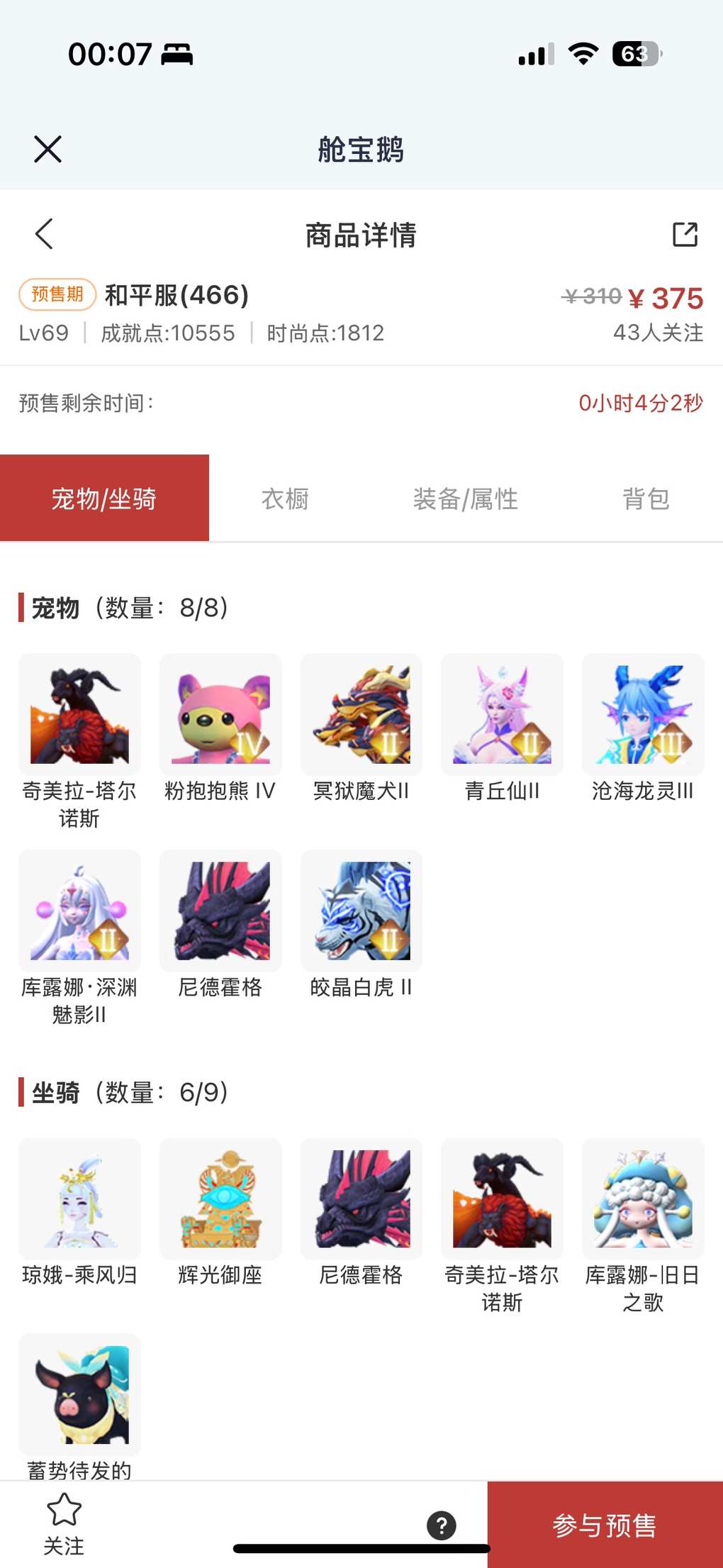The image size is (723, 1568).
Task: Select the 宠物/坐骑 tab
Action: (104, 499)
